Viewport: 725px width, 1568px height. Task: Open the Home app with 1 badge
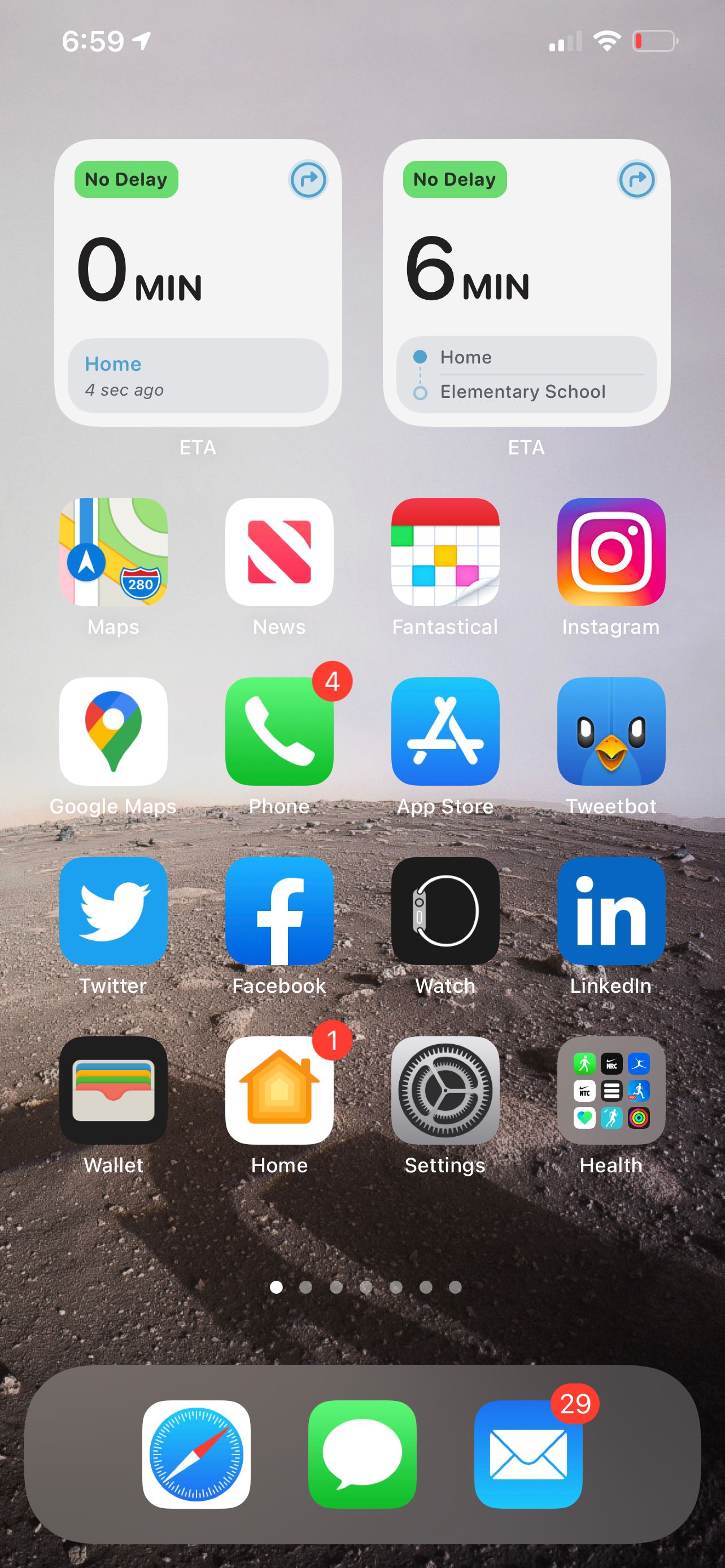[279, 1090]
